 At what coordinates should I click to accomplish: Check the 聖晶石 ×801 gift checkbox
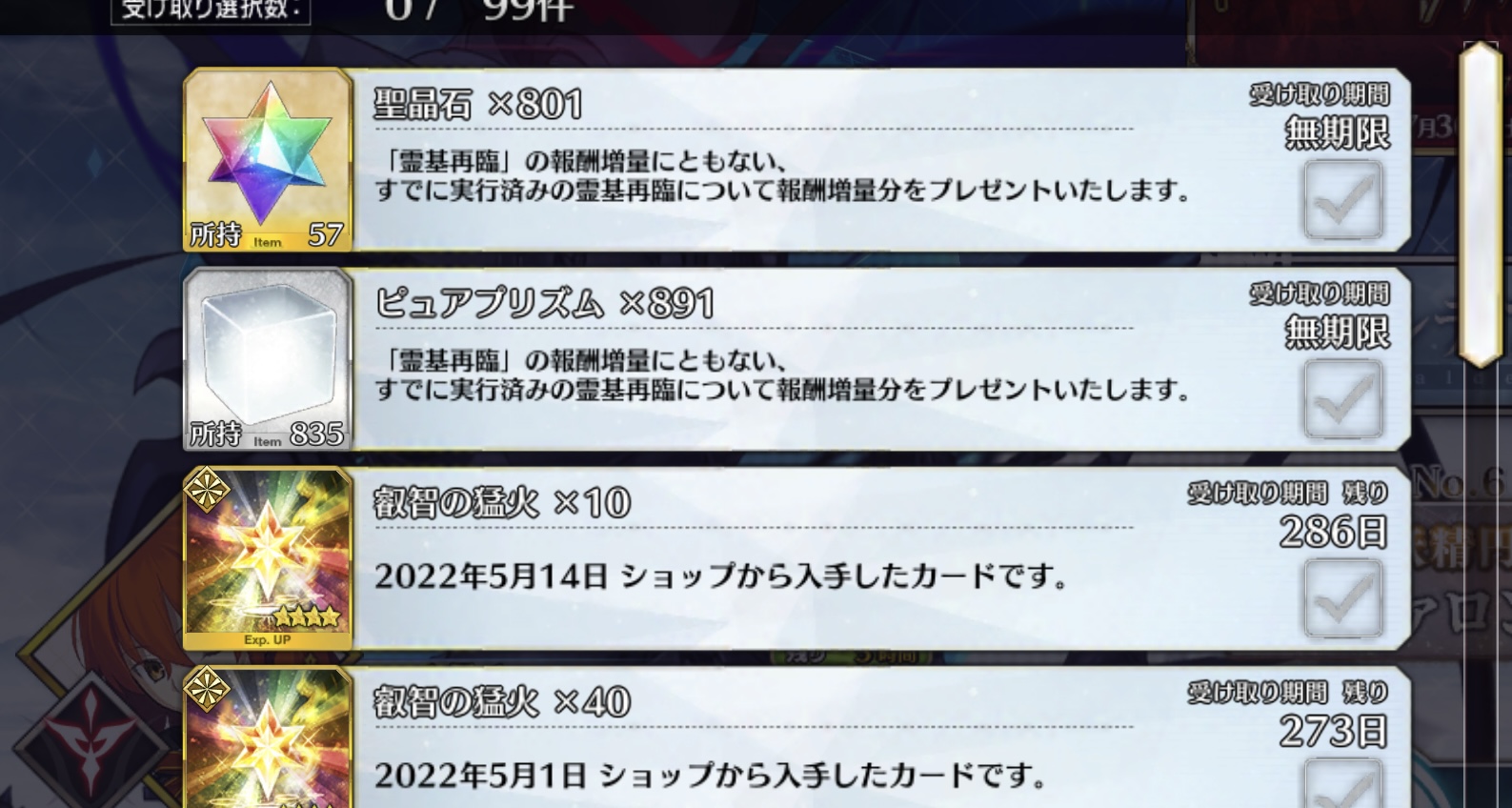[1342, 200]
